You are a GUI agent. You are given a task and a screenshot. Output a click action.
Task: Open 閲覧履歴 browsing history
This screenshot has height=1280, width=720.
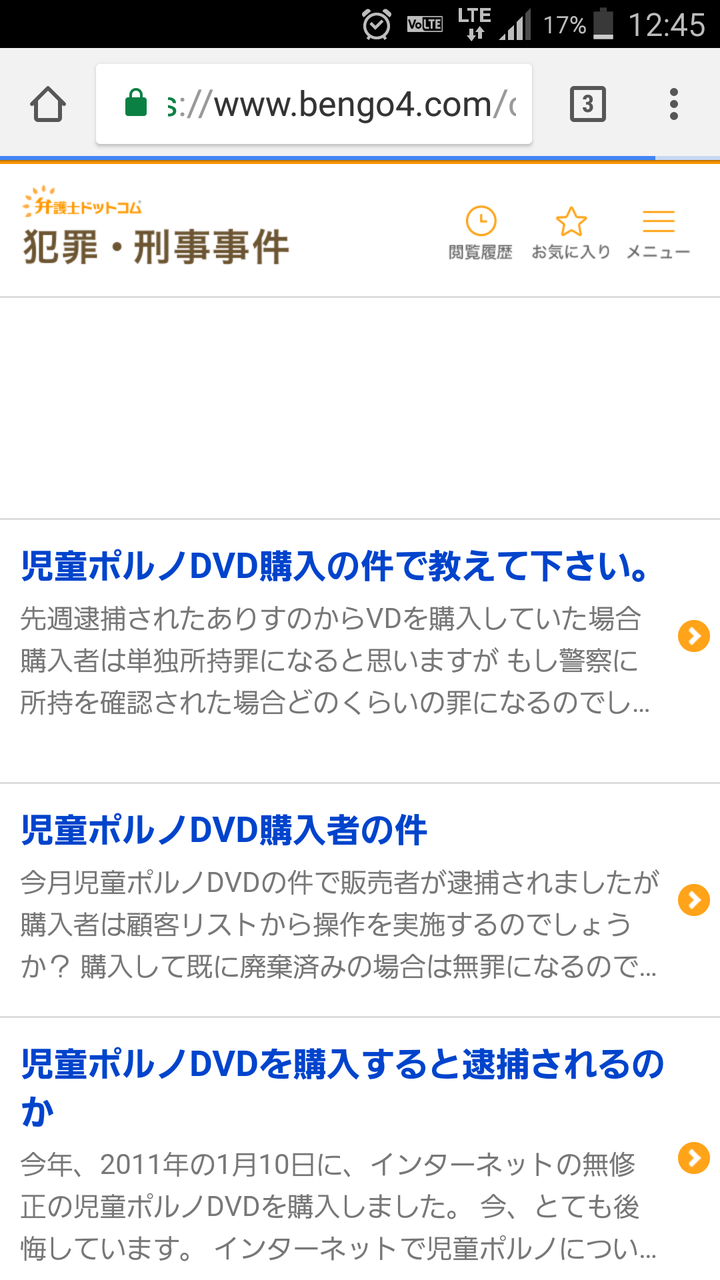[x=480, y=233]
